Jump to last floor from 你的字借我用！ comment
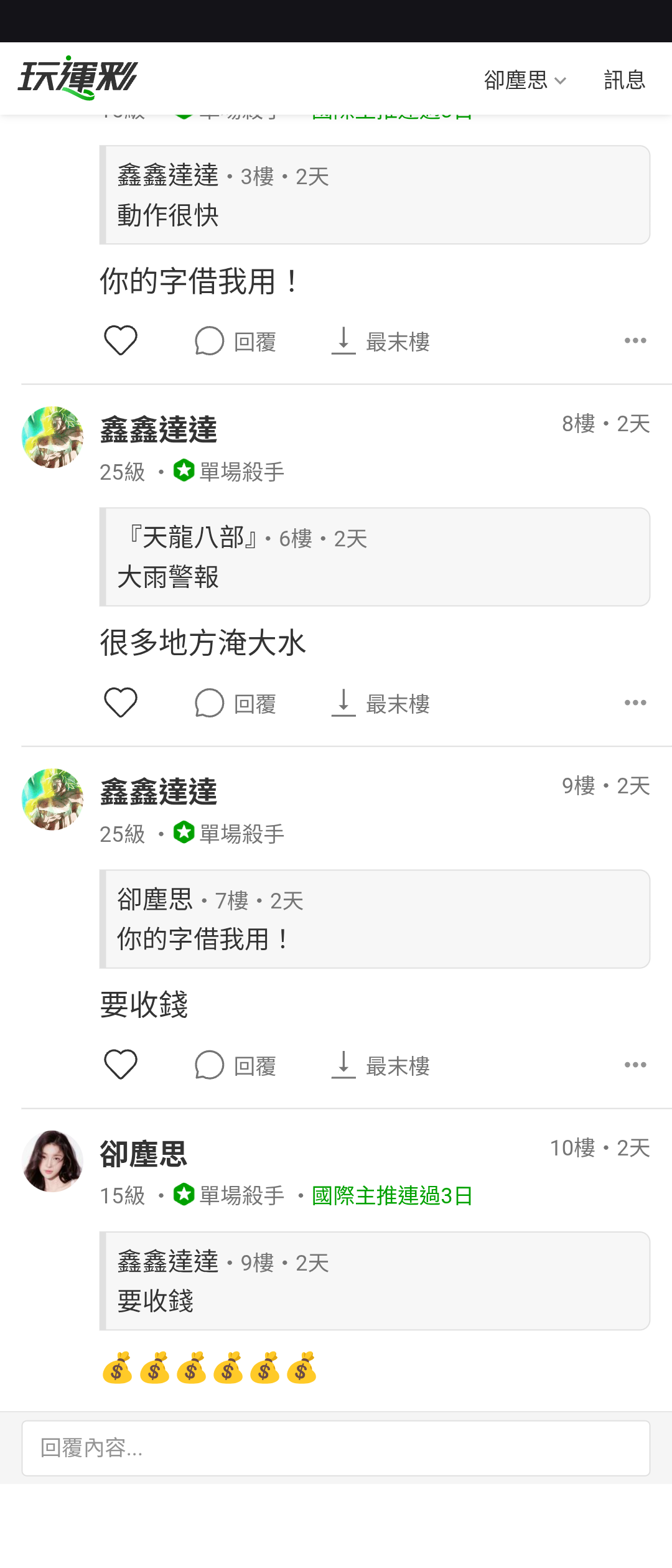The width and height of the screenshot is (672, 1568). pos(380,341)
